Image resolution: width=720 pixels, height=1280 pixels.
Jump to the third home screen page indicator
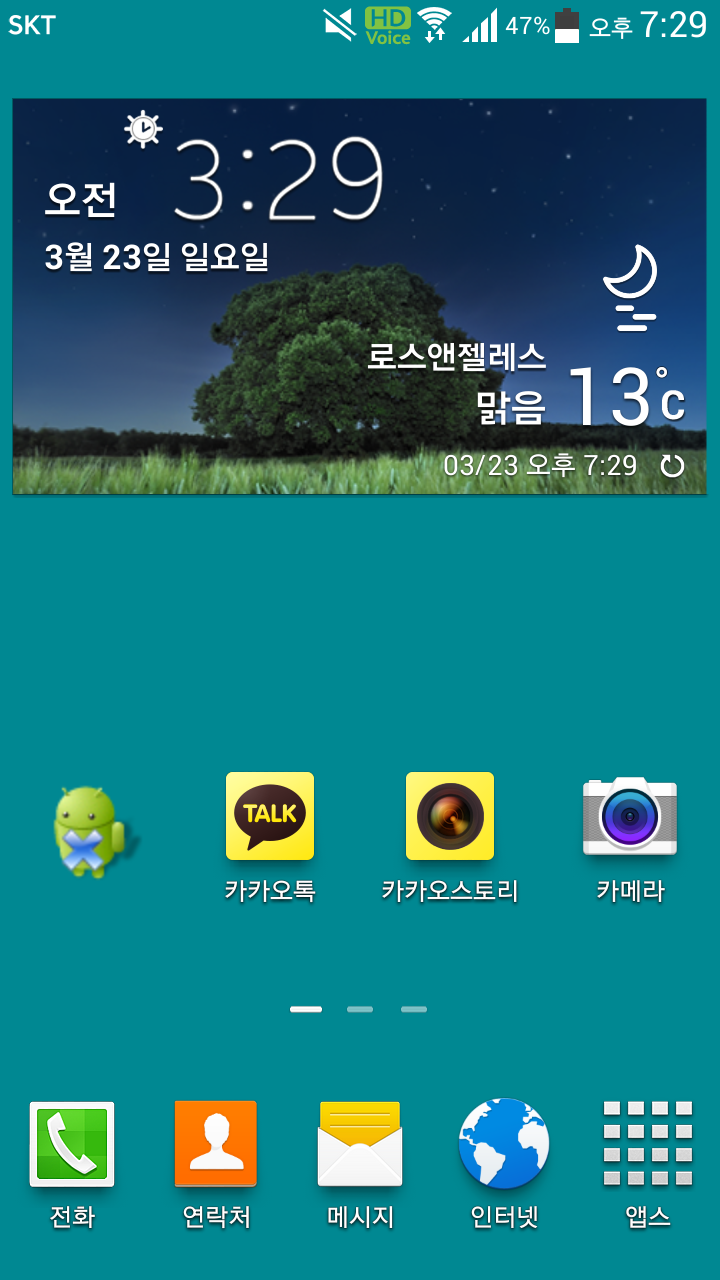click(x=414, y=1009)
